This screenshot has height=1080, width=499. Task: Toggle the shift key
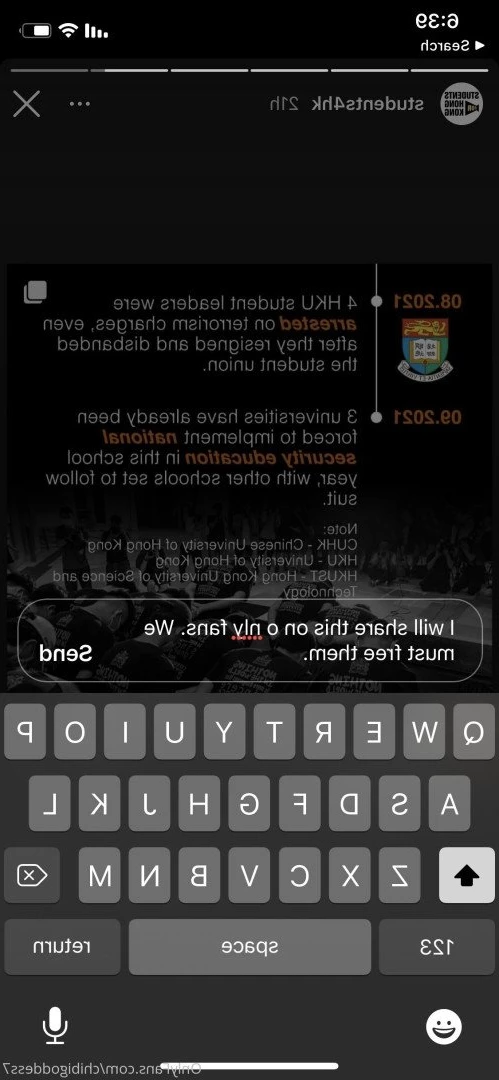tap(467, 875)
